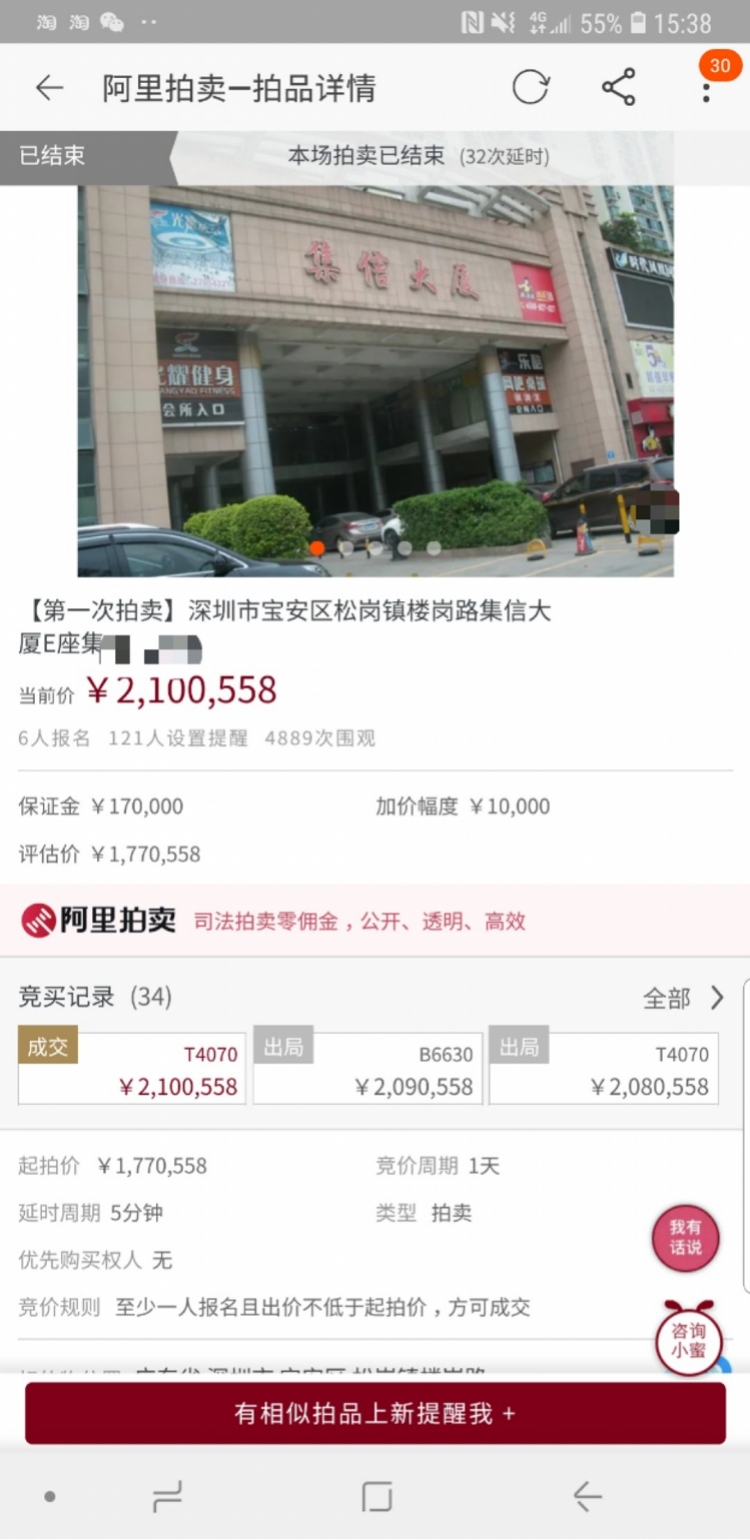Open the 成交 bid card for ¥2,100,558
Image resolution: width=750 pixels, height=1540 pixels.
132,1069
